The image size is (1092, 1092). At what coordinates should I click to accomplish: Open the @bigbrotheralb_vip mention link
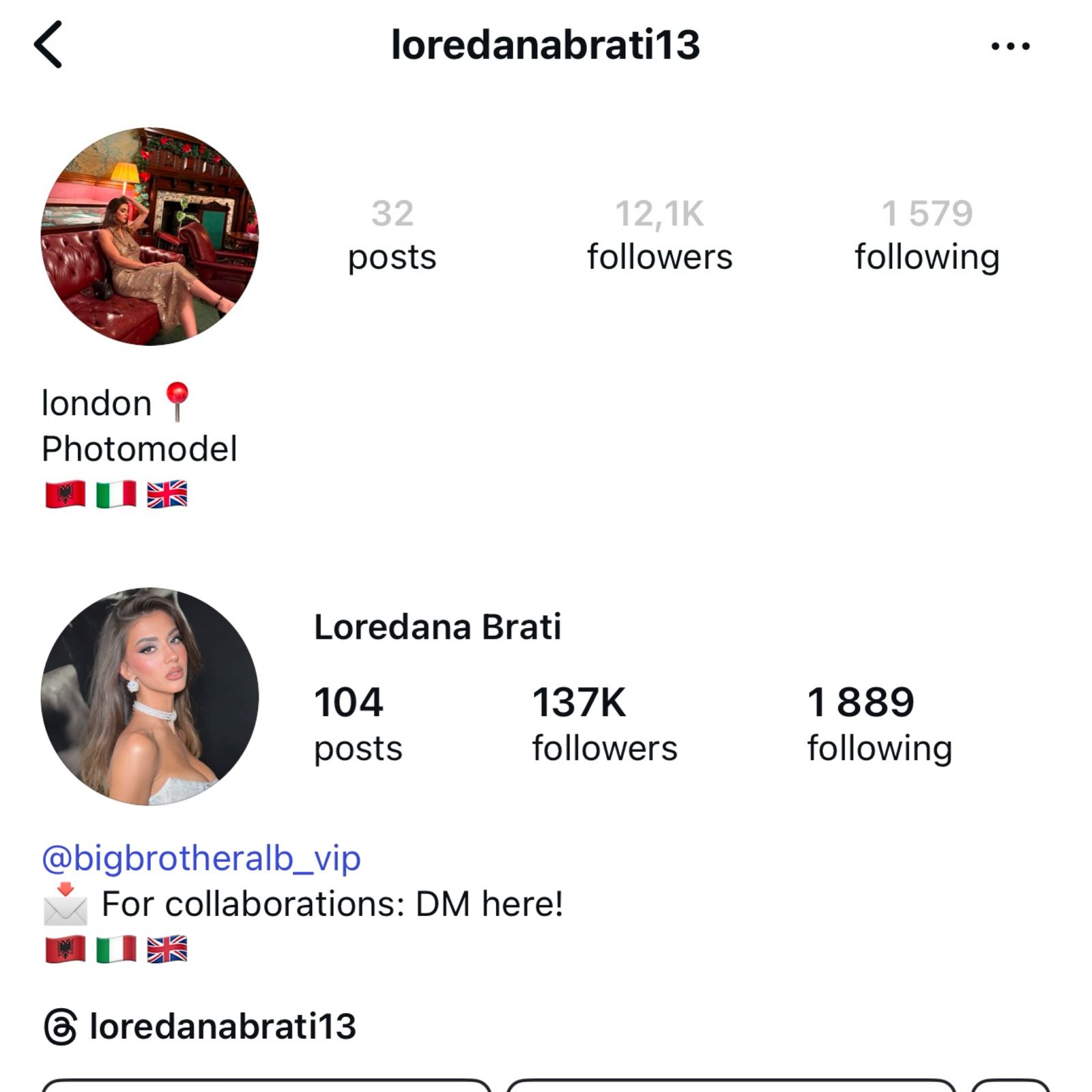[x=201, y=858]
